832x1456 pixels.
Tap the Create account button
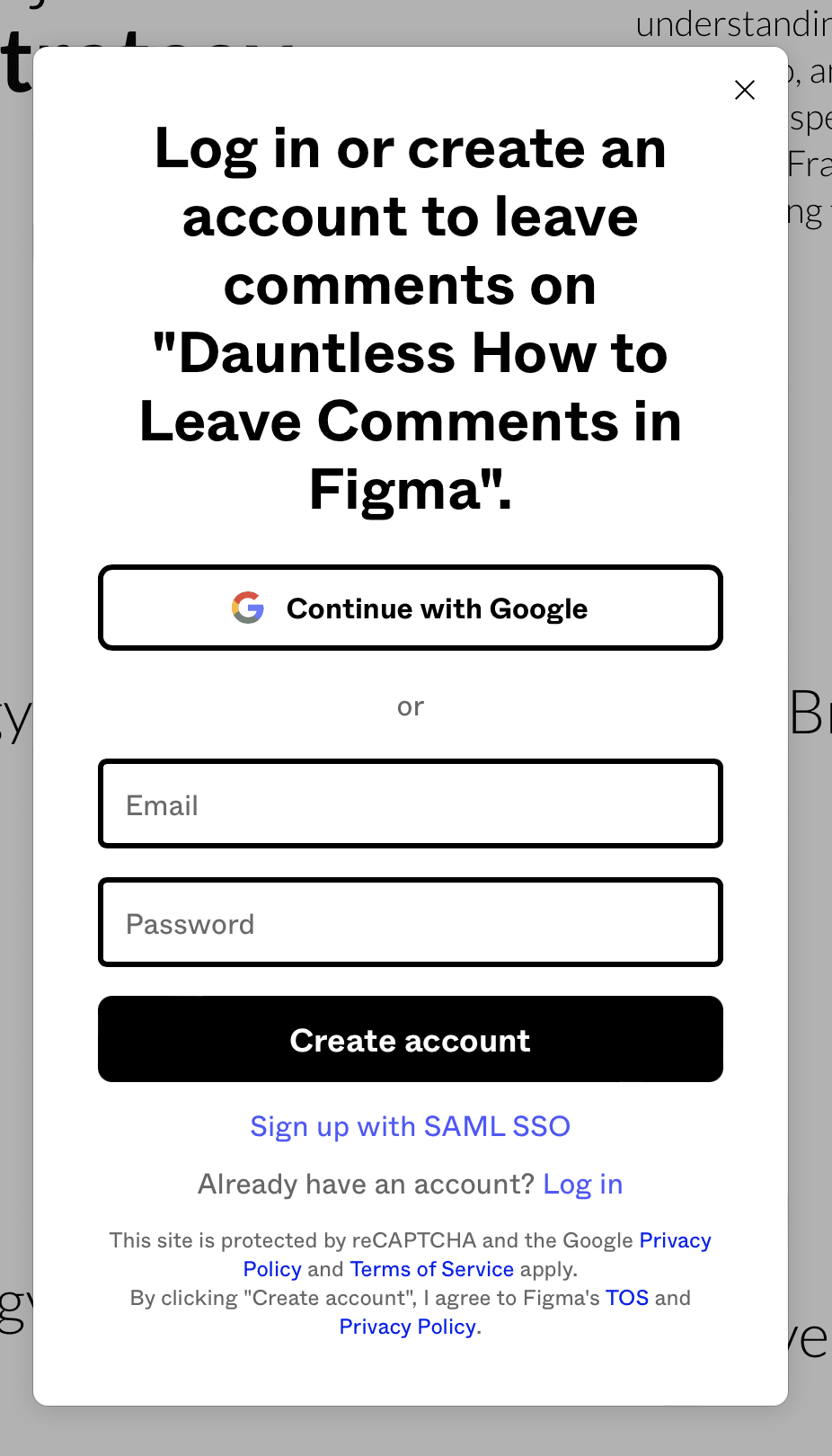411,1039
